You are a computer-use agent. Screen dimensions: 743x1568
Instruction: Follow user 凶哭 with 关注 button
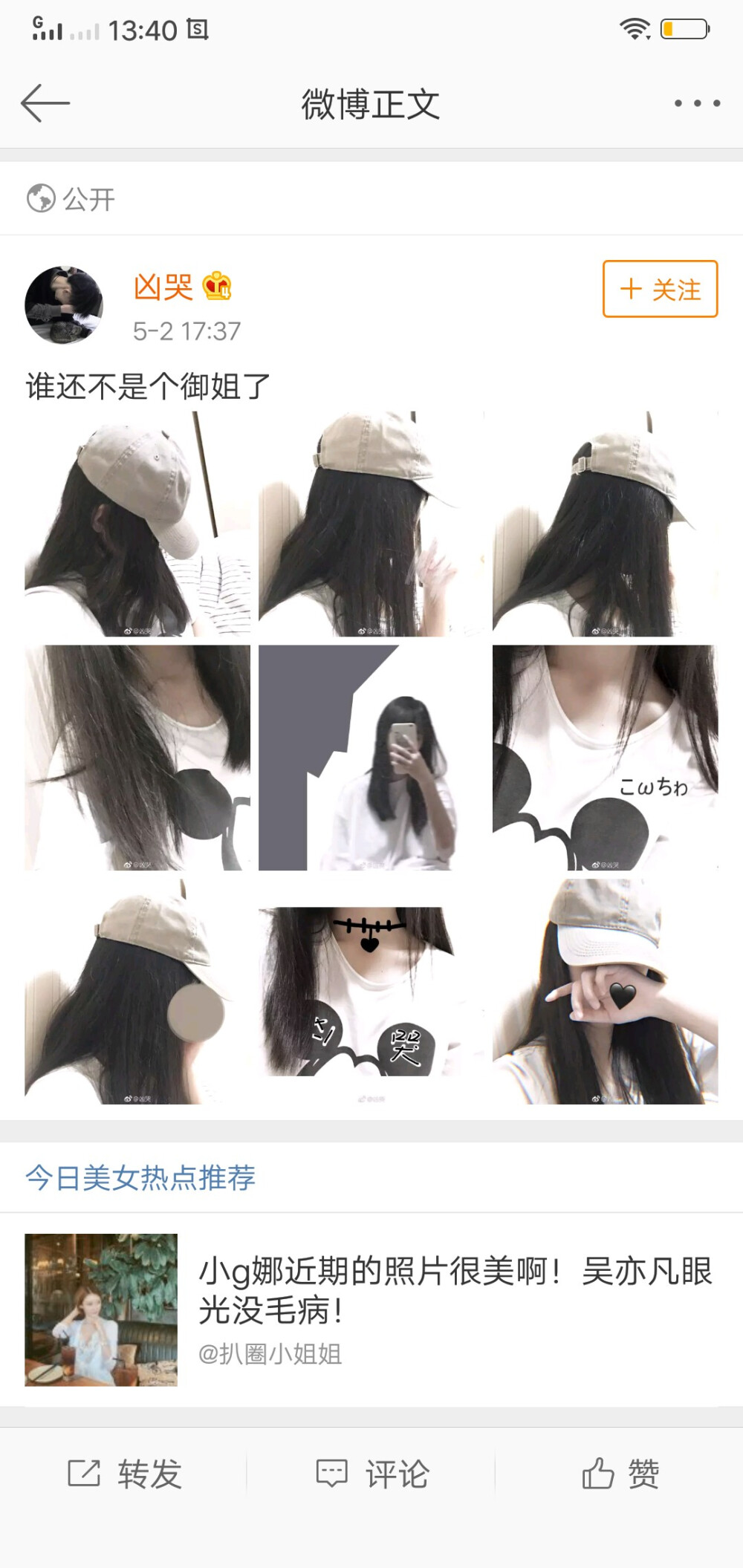660,289
